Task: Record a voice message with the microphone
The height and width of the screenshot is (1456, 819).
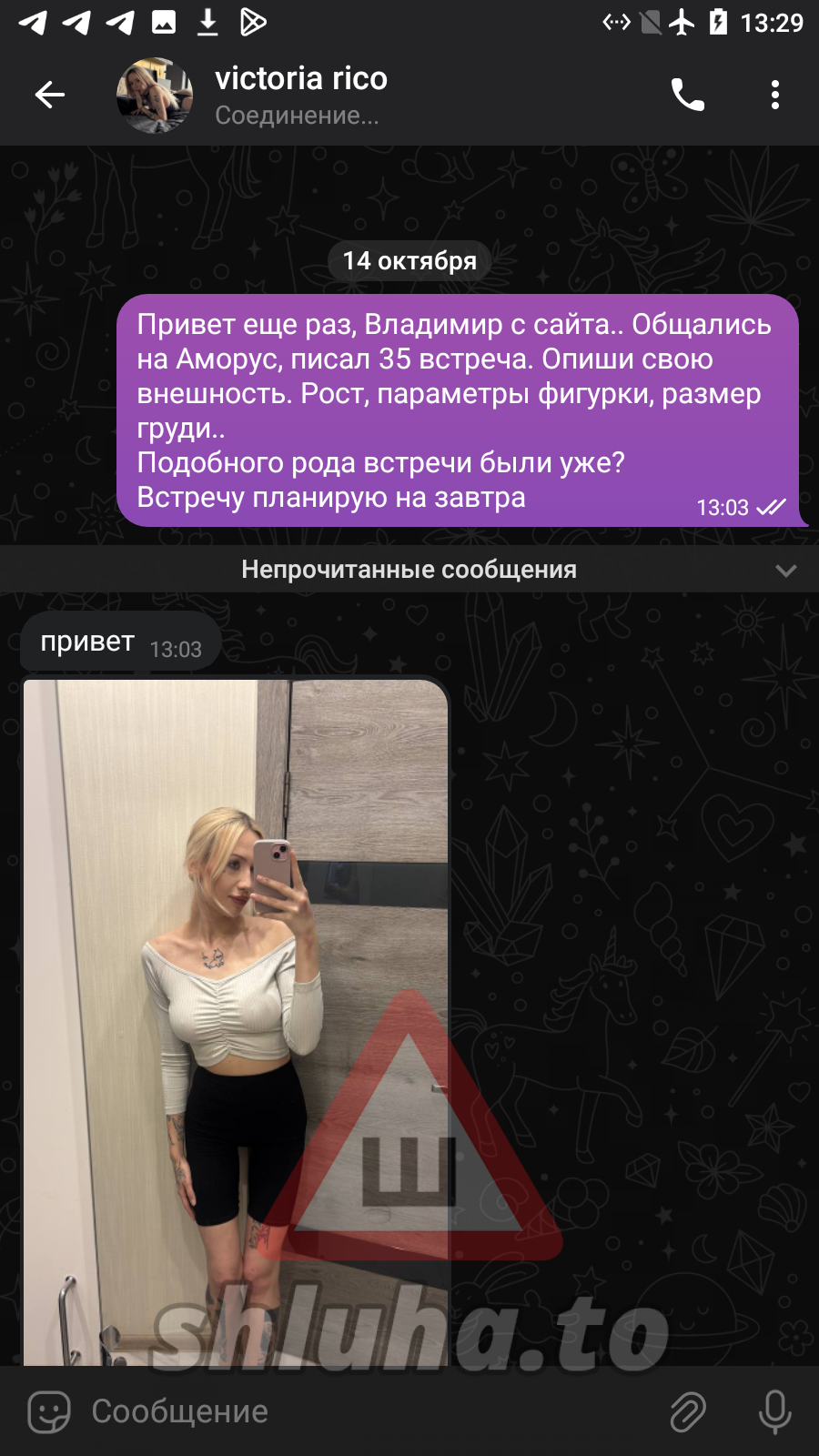Action: point(774,1411)
